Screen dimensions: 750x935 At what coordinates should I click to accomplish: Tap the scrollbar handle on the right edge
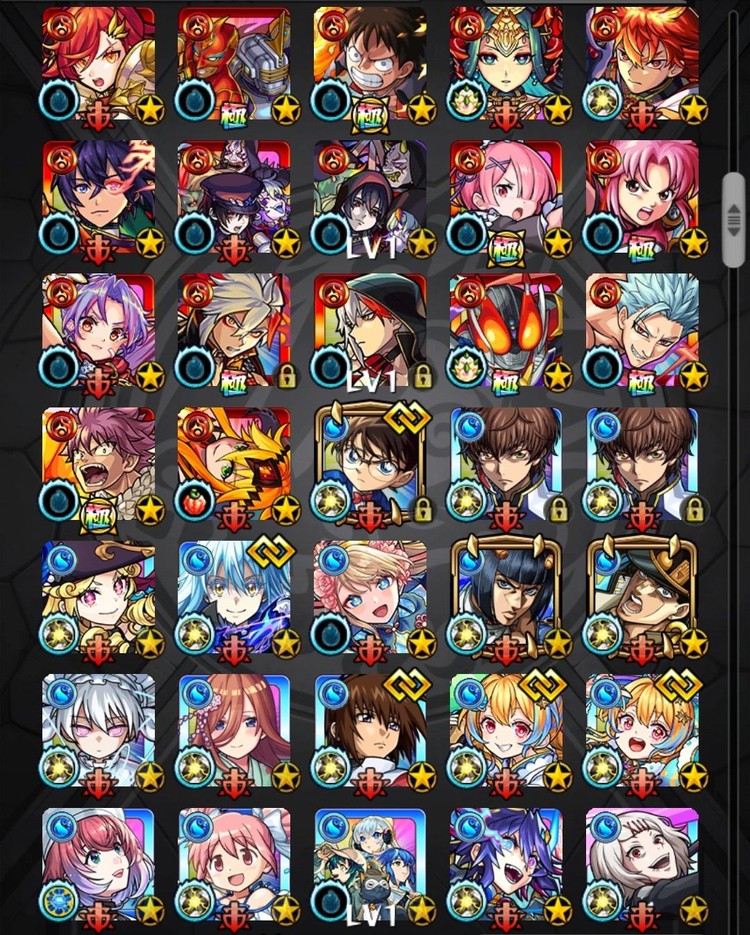coord(734,218)
